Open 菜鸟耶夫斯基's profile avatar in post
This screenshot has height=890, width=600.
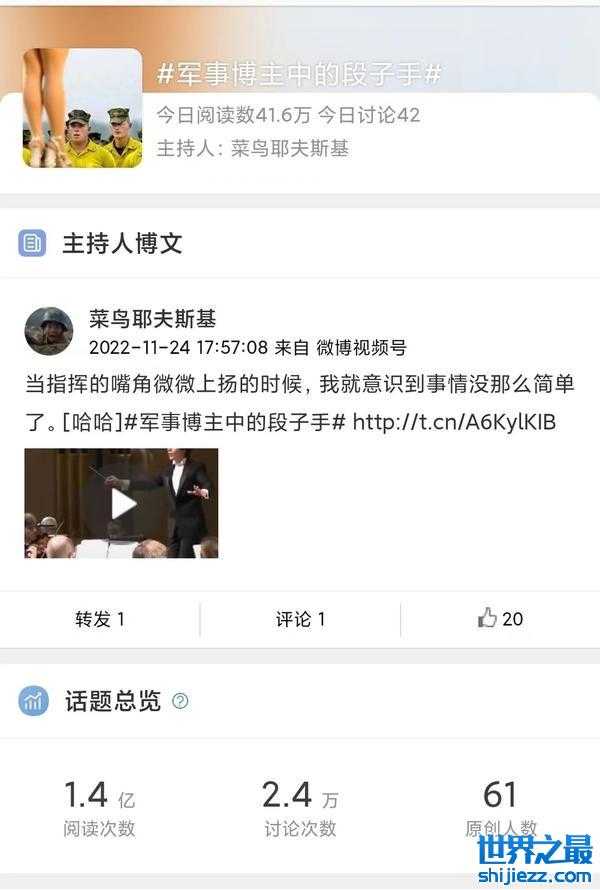pyautogui.click(x=49, y=332)
